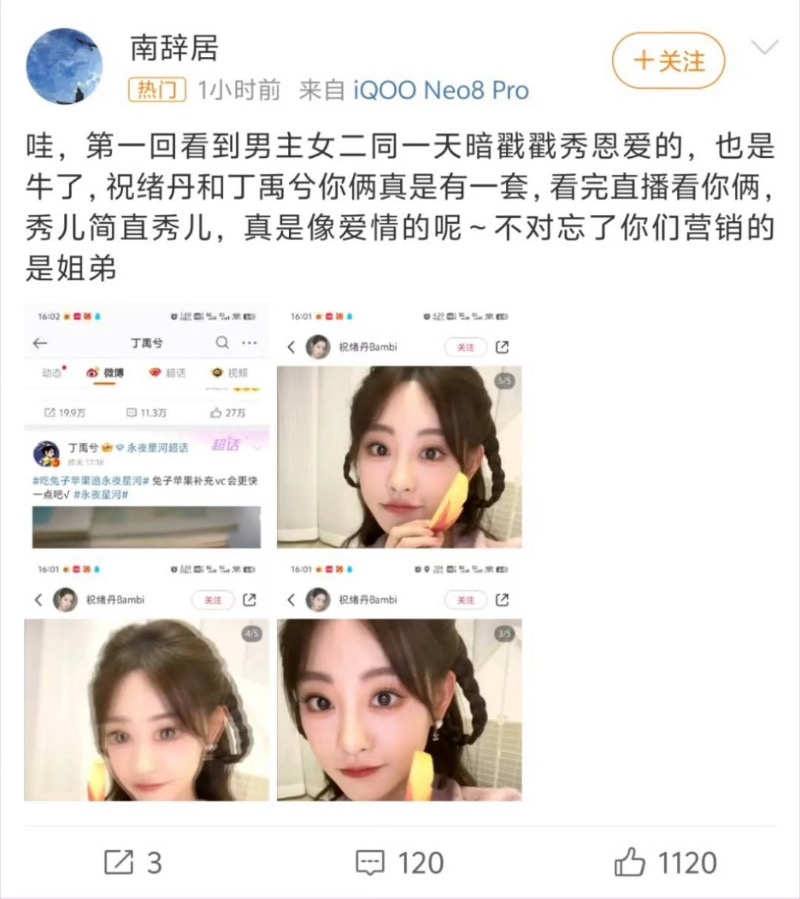800x899 pixels.
Task: View the second attached image marked 5/5
Action: point(399,427)
